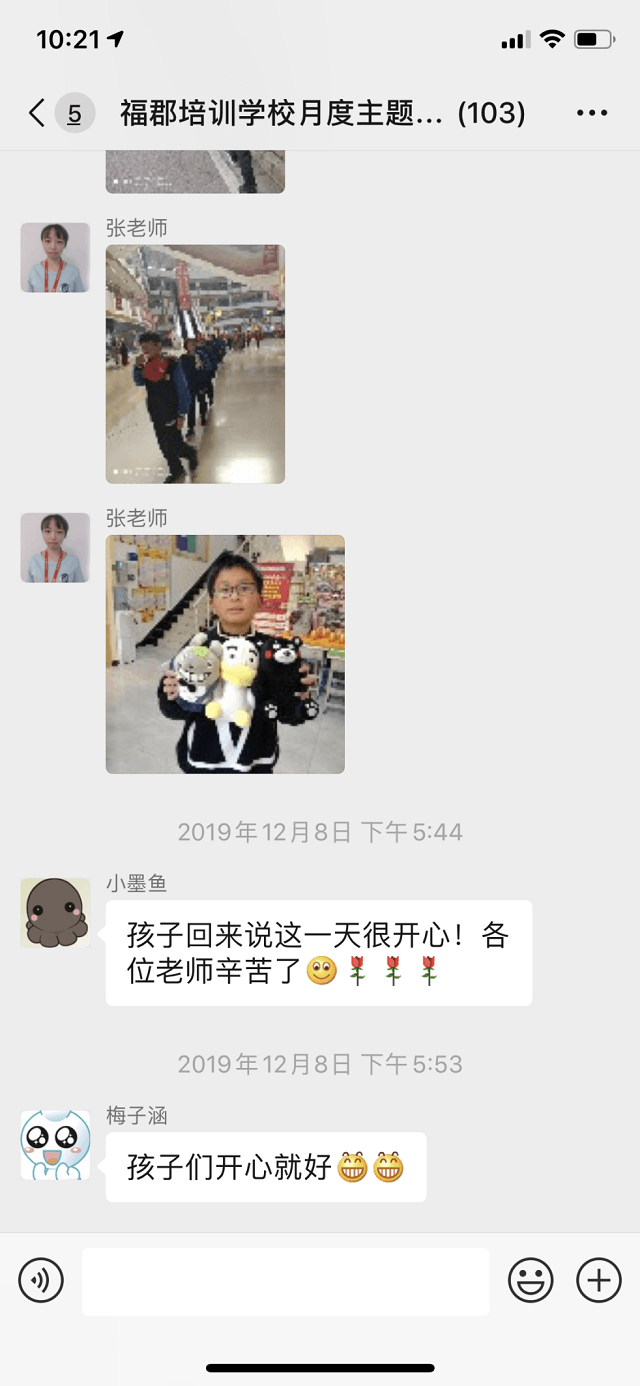Open the plus attachments menu
The image size is (640, 1386).
(599, 1280)
